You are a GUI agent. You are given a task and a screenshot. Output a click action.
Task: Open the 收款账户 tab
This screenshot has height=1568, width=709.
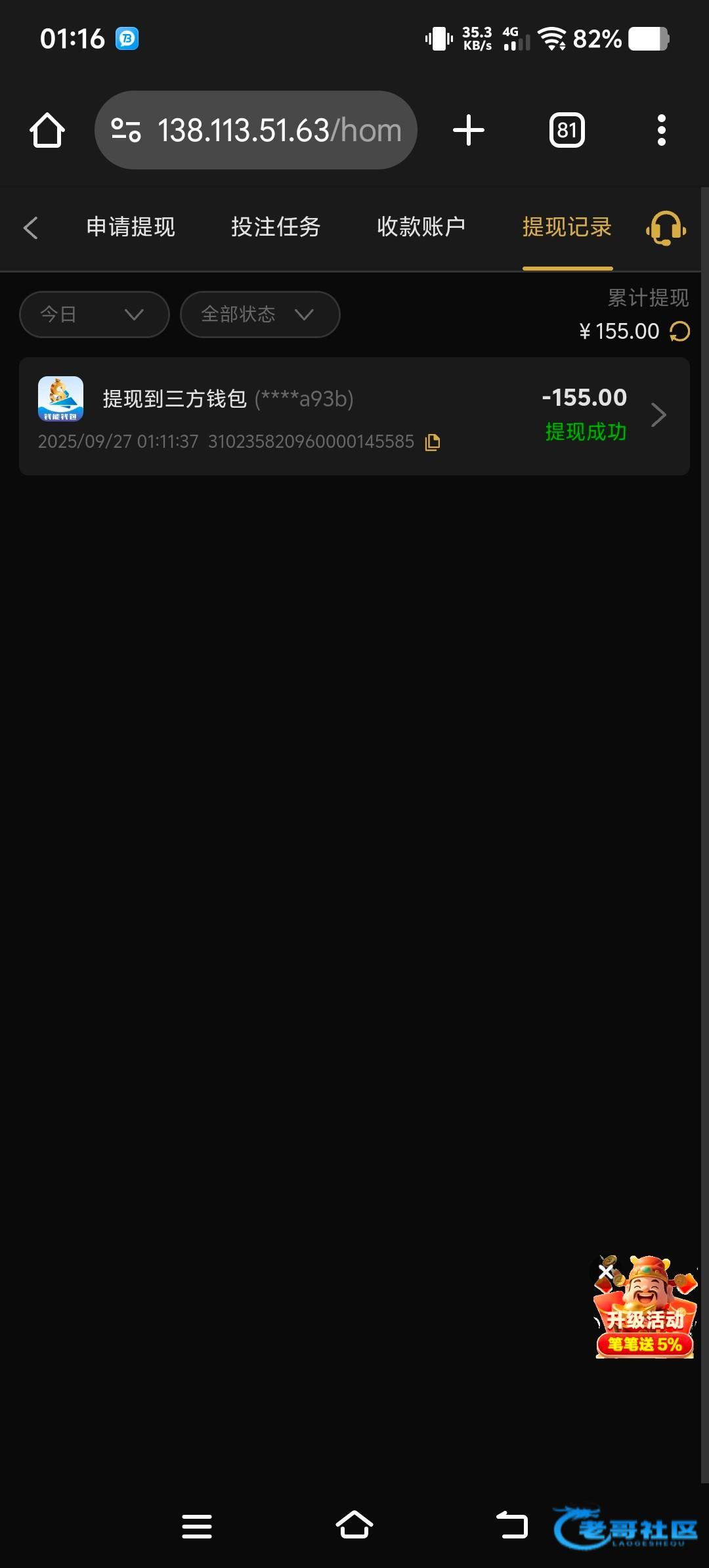tap(421, 227)
